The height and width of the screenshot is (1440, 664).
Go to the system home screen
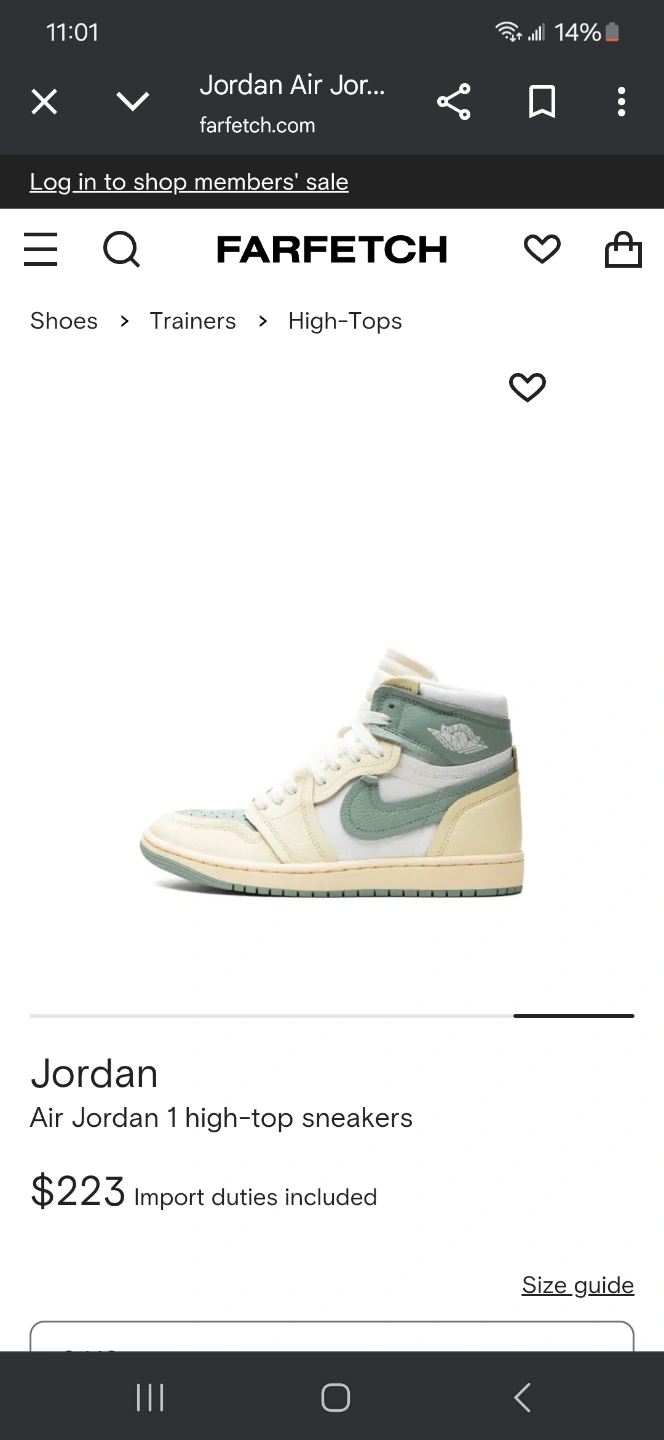pyautogui.click(x=335, y=1397)
